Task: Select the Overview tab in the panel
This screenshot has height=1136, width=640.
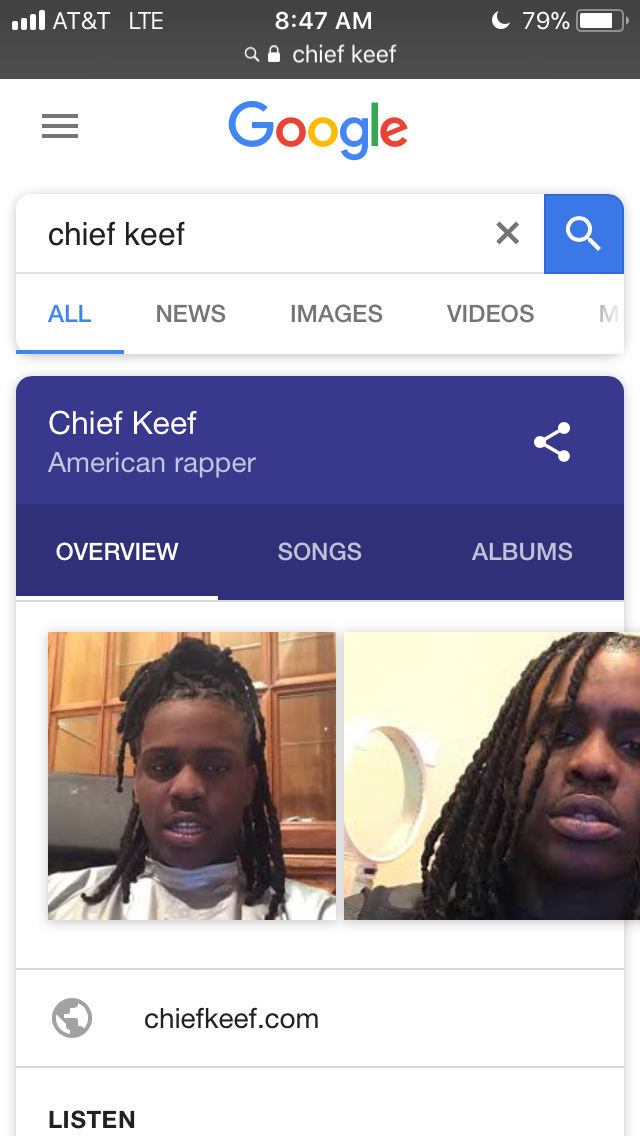Action: point(117,552)
